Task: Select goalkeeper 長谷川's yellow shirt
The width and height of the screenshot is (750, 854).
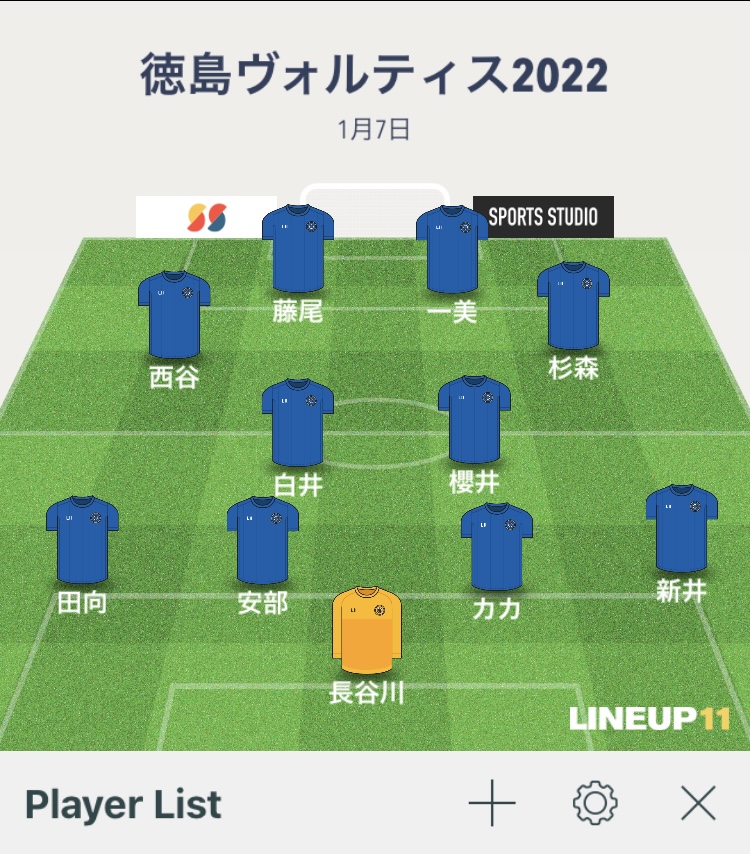Action: pyautogui.click(x=367, y=630)
